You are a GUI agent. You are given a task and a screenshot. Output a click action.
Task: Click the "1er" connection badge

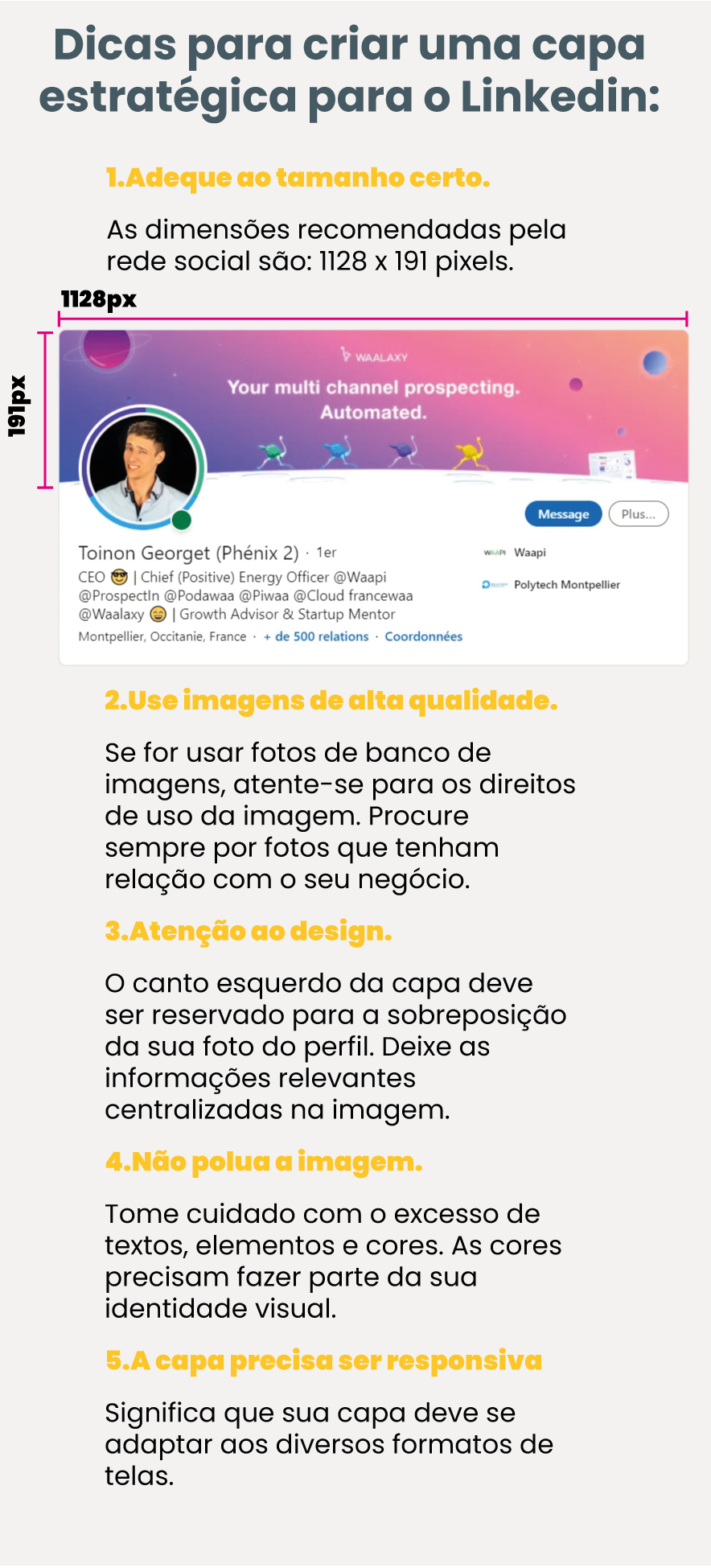point(327,553)
